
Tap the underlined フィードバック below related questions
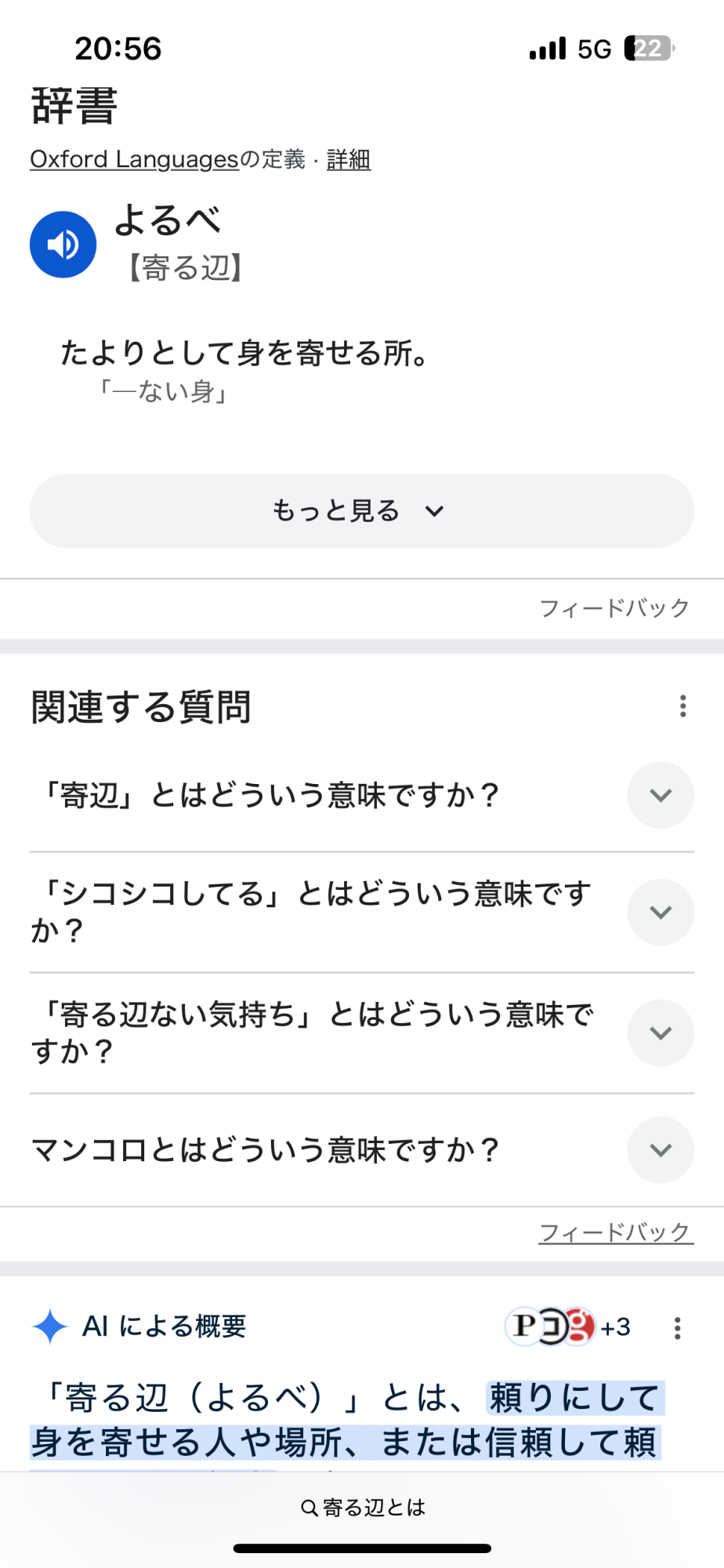pyautogui.click(x=615, y=1232)
